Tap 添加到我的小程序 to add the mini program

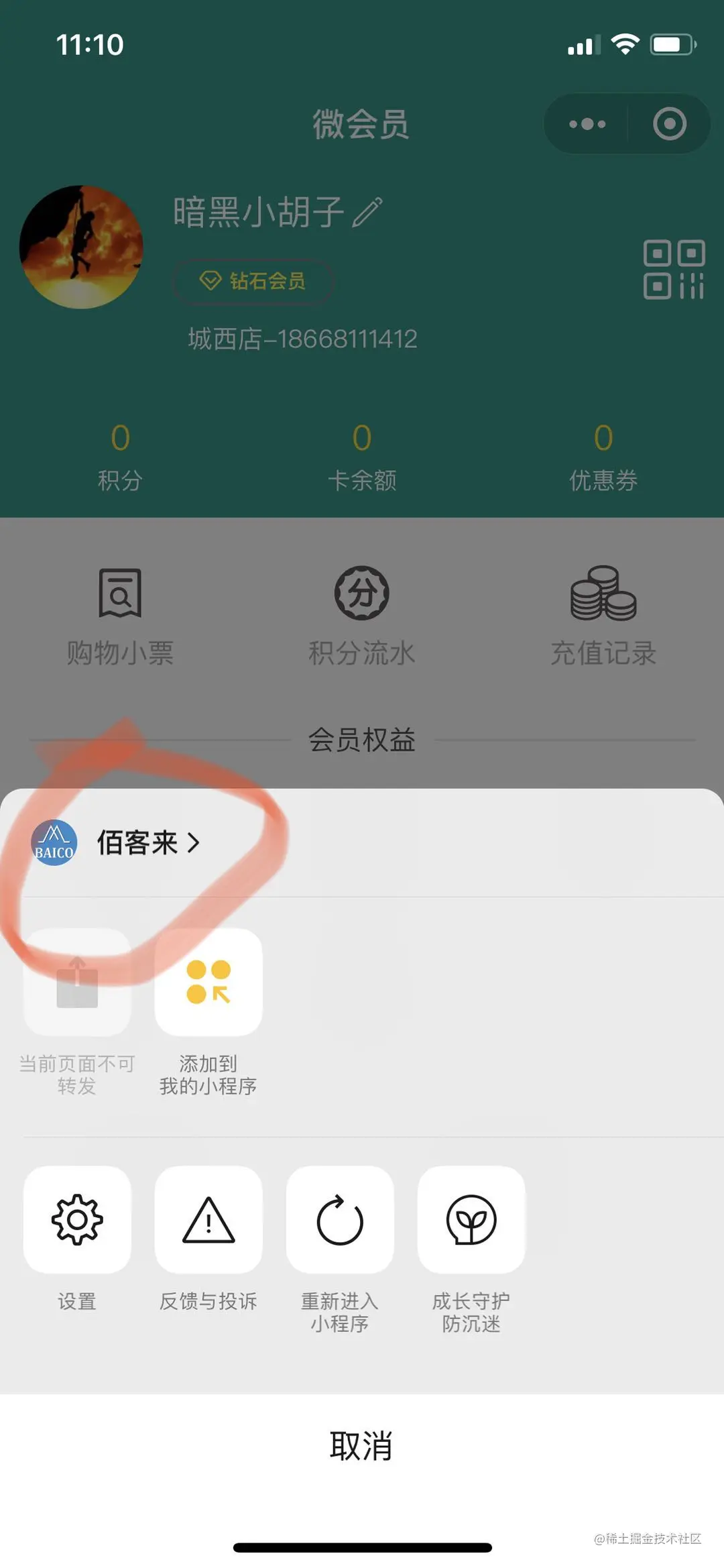208,983
